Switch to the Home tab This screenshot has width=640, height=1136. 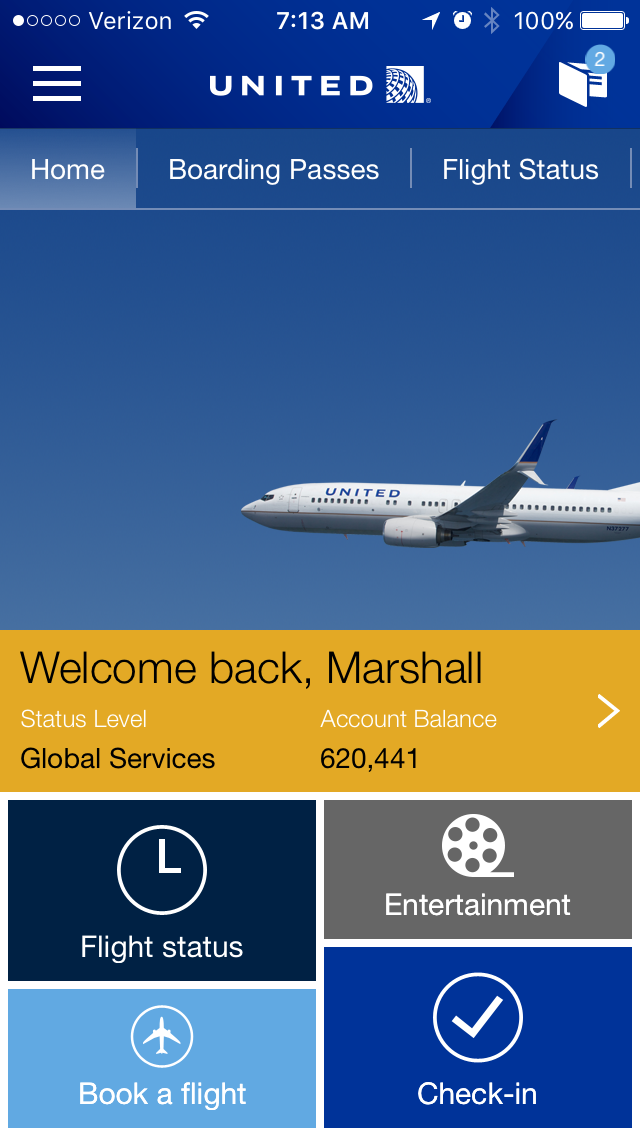pos(67,169)
